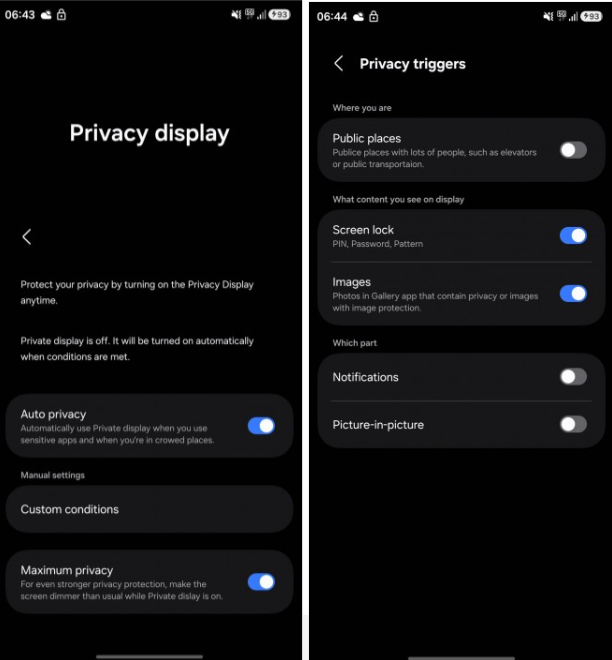Enable privacy for Notifications

[x=573, y=377]
